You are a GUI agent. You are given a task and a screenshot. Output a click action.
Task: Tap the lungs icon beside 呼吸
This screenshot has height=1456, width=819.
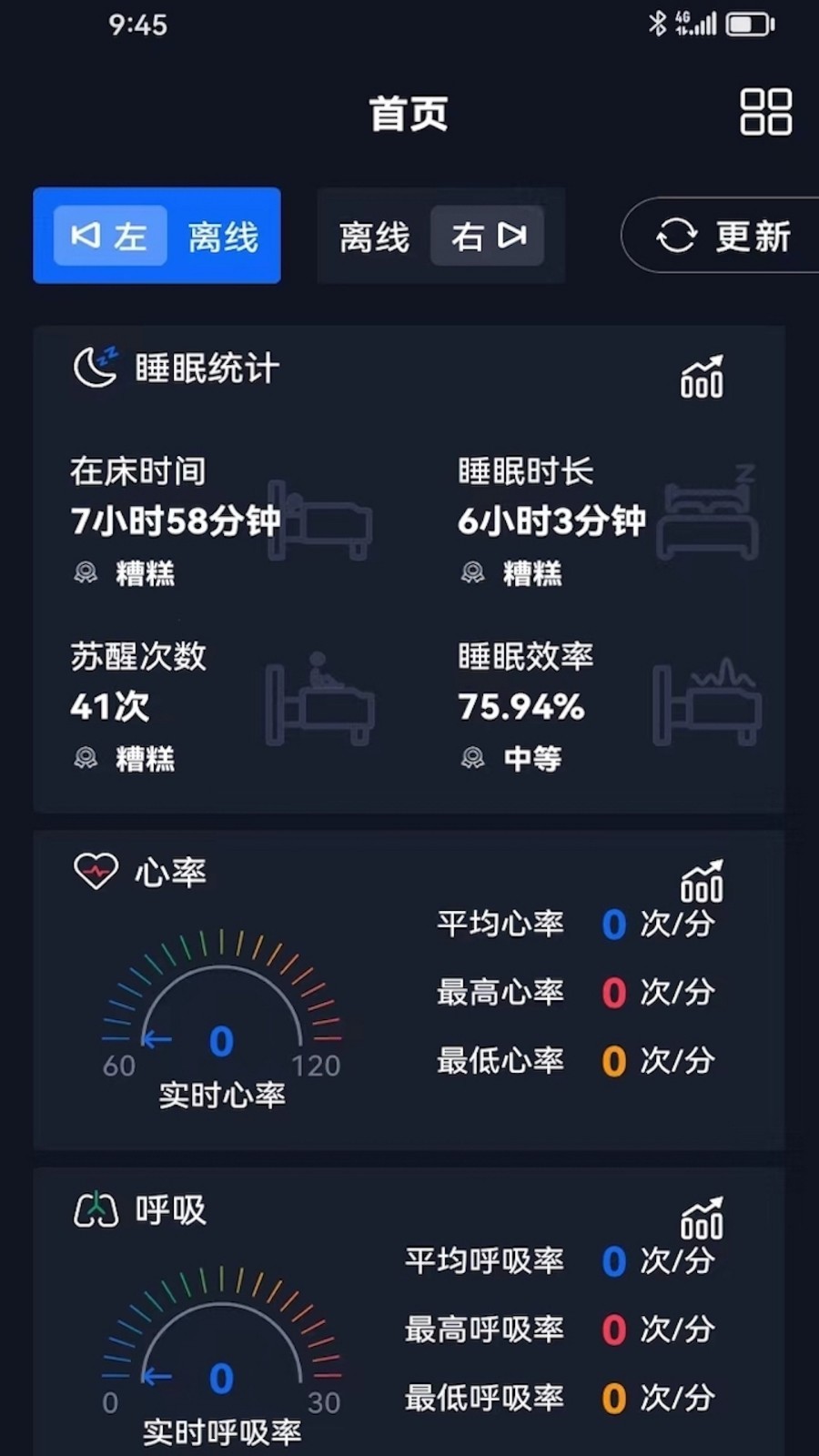[x=95, y=1208]
